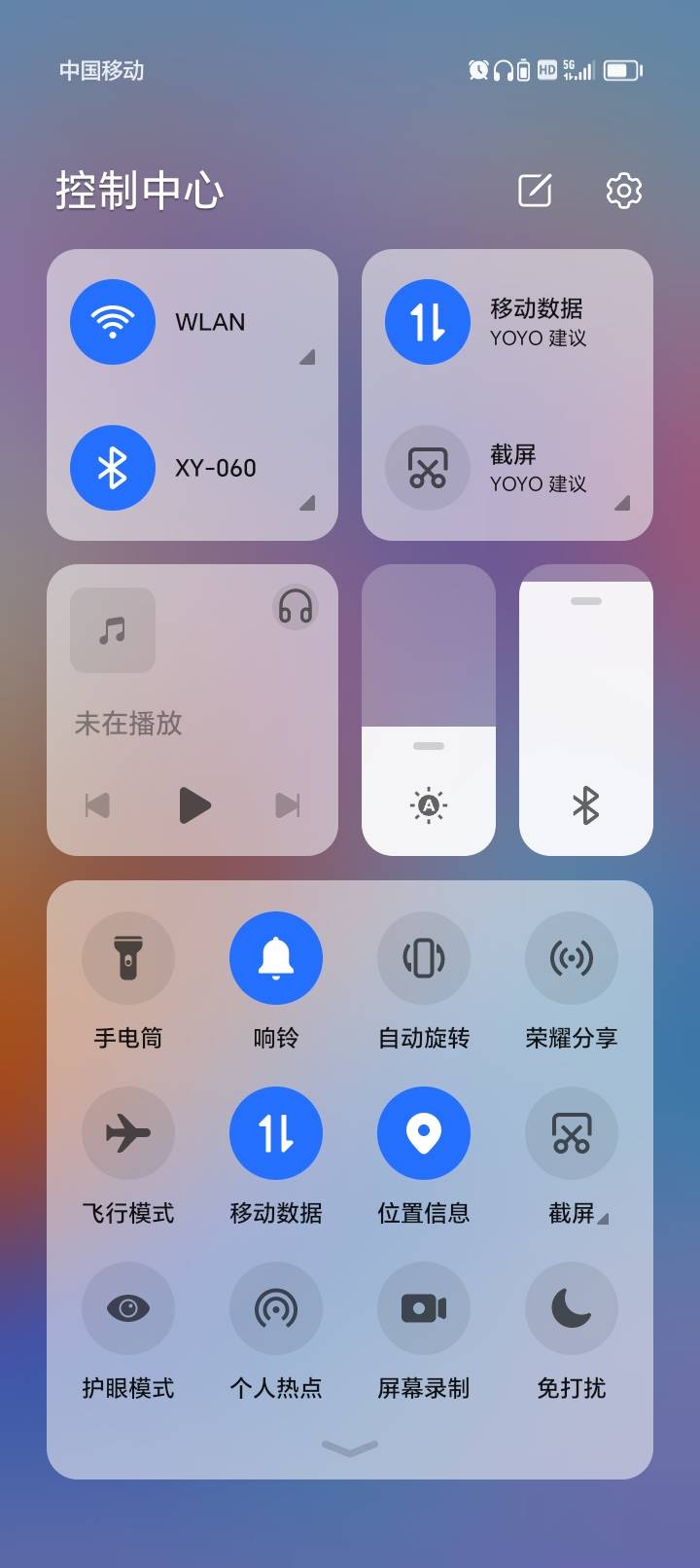Open settings via the gear icon
Screen dimensions: 700x1568
point(623,191)
